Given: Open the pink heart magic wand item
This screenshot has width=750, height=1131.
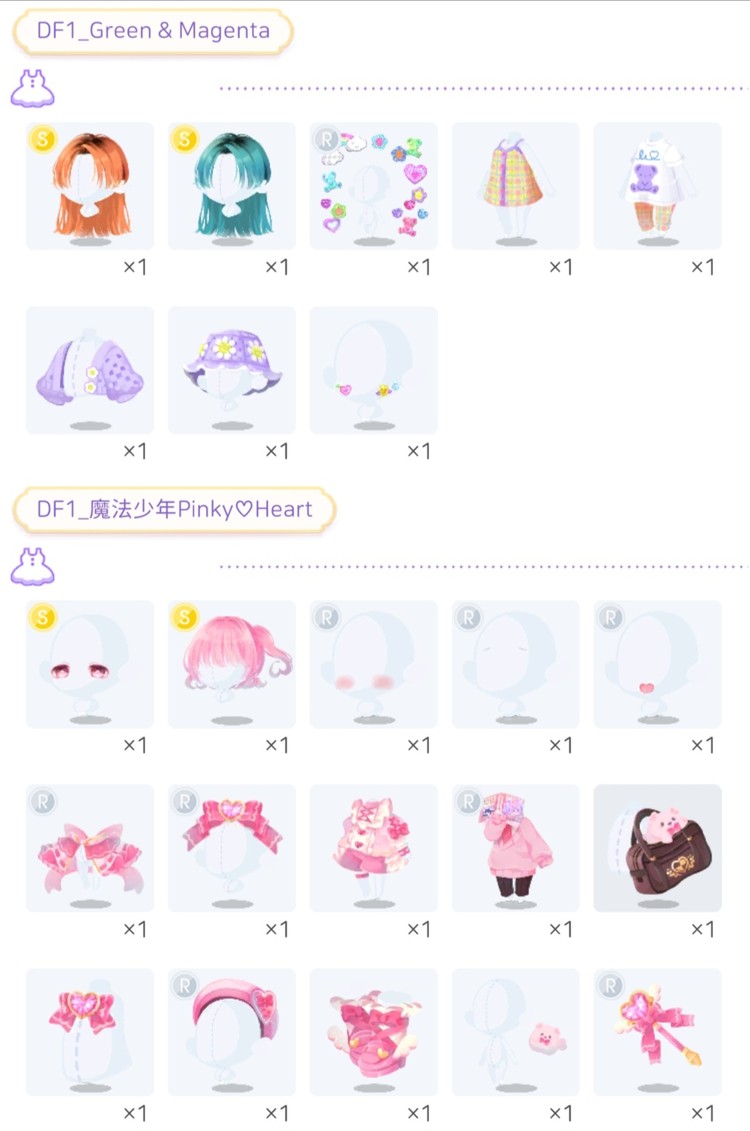Looking at the screenshot, I should 658,1032.
